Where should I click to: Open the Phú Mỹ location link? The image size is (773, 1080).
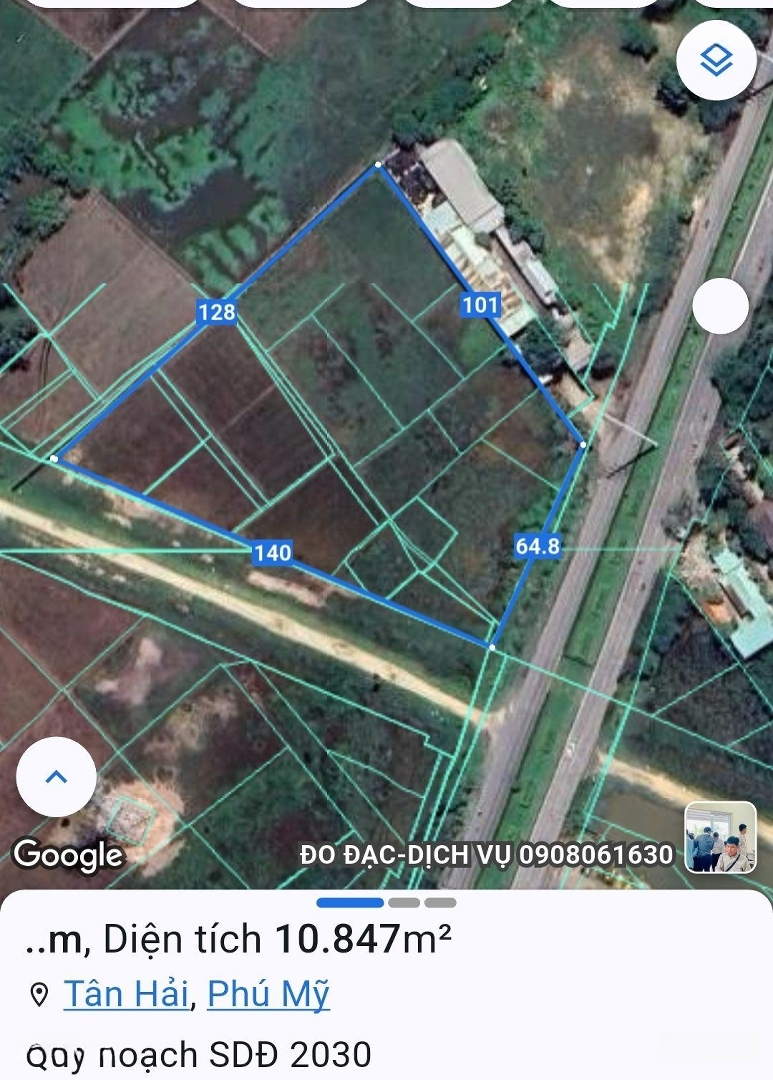(268, 995)
